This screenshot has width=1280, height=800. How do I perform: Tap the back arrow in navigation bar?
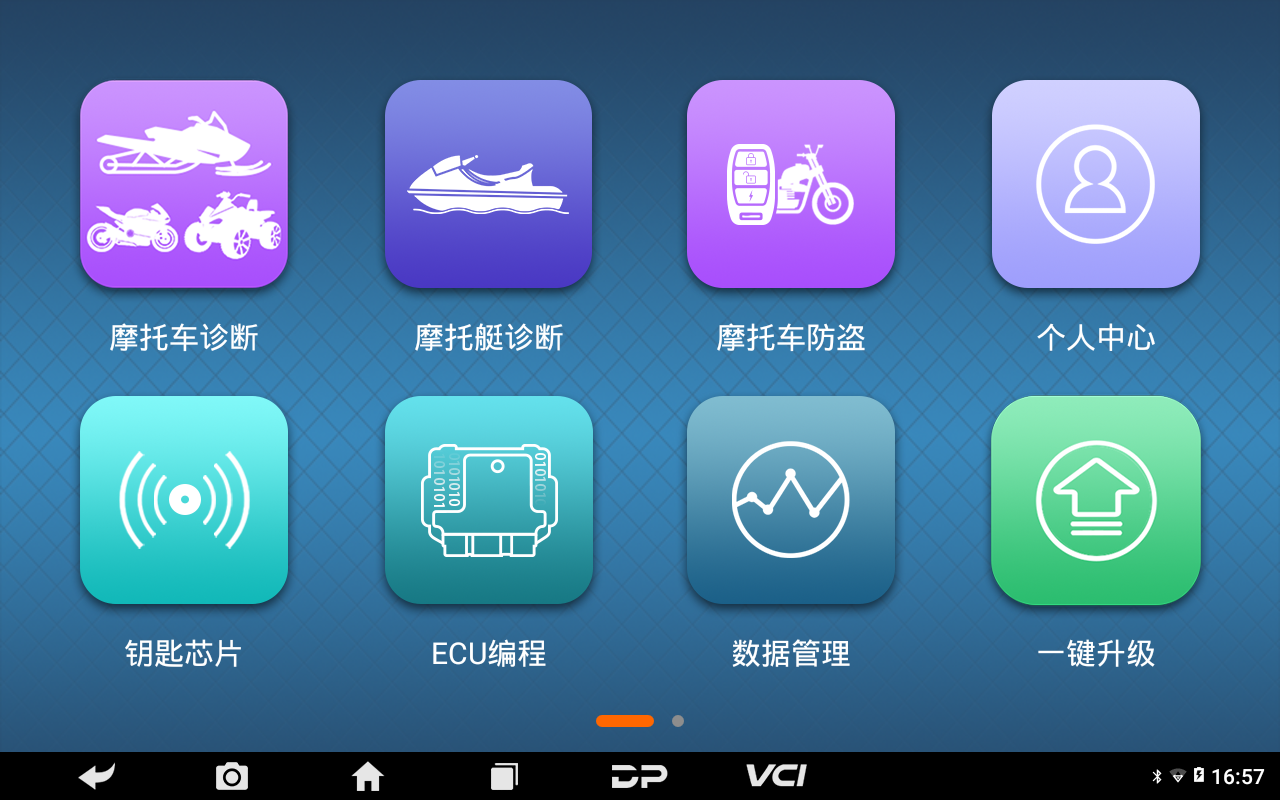tap(97, 776)
